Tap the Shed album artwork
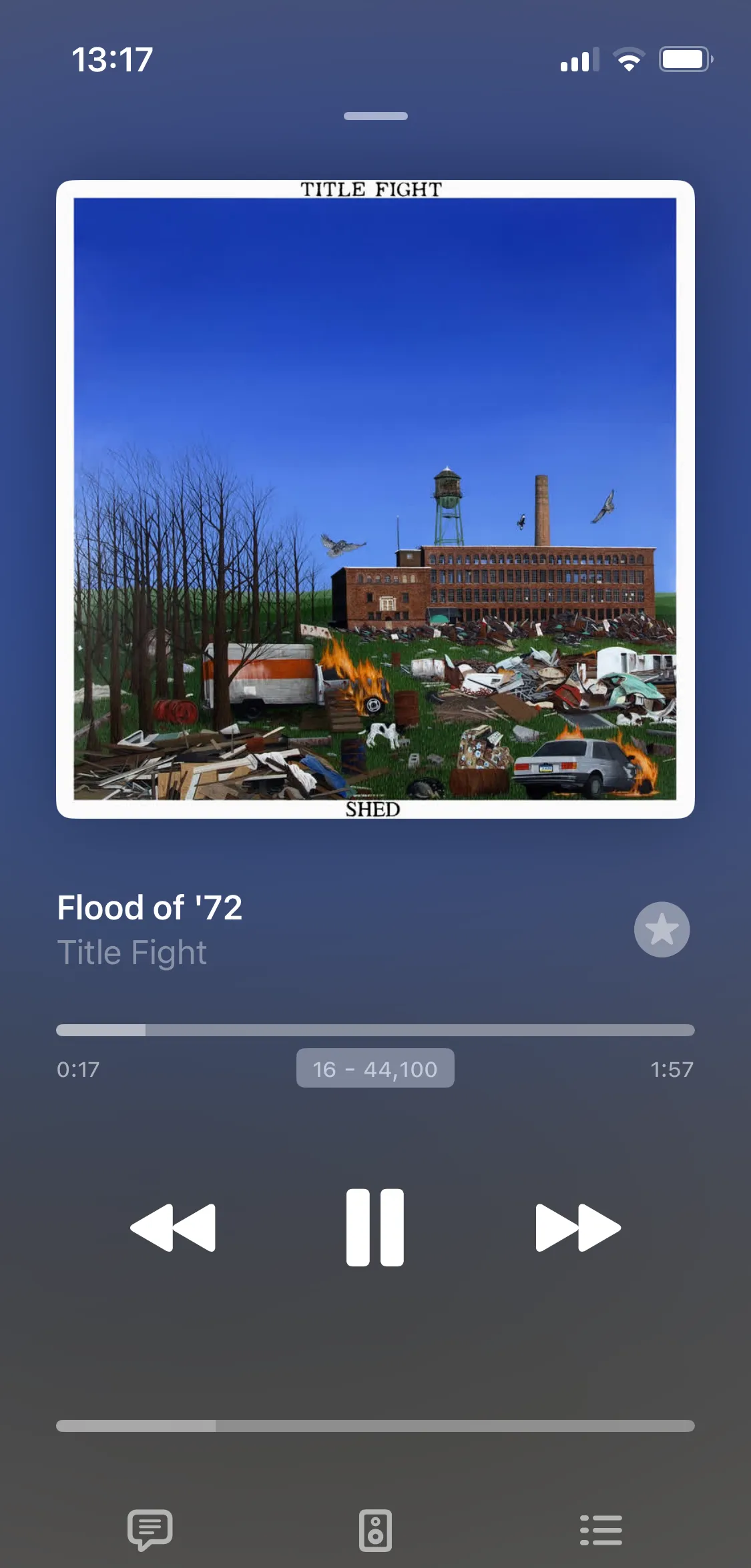The height and width of the screenshot is (1568, 751). point(375,499)
